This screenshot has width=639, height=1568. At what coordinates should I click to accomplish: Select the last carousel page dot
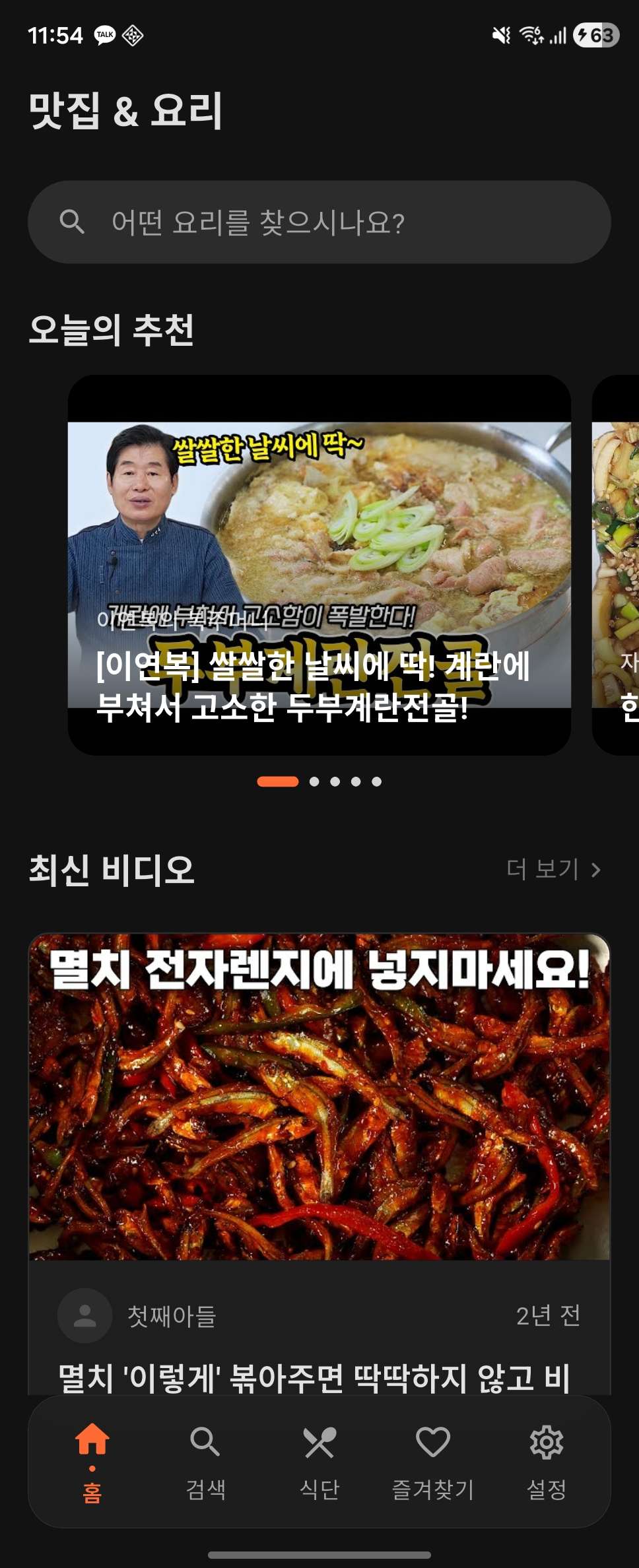point(377,780)
